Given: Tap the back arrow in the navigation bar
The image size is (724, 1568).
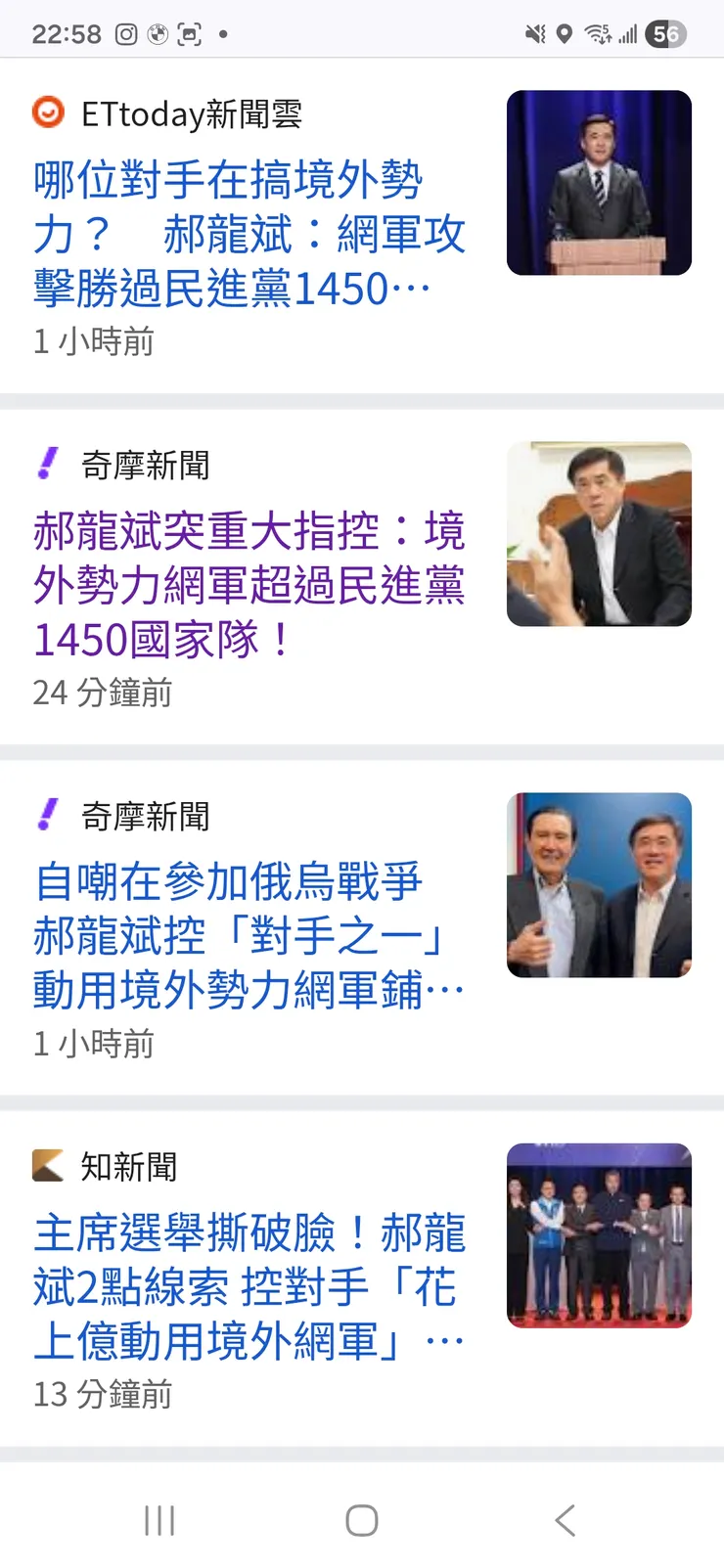Looking at the screenshot, I should point(564,1520).
